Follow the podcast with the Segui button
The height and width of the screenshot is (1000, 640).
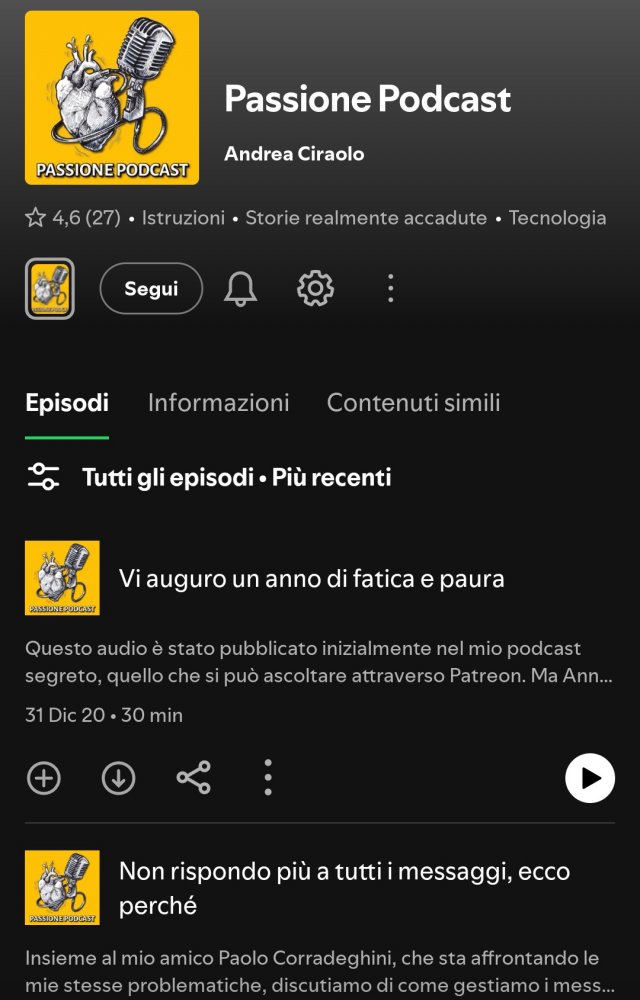(151, 289)
